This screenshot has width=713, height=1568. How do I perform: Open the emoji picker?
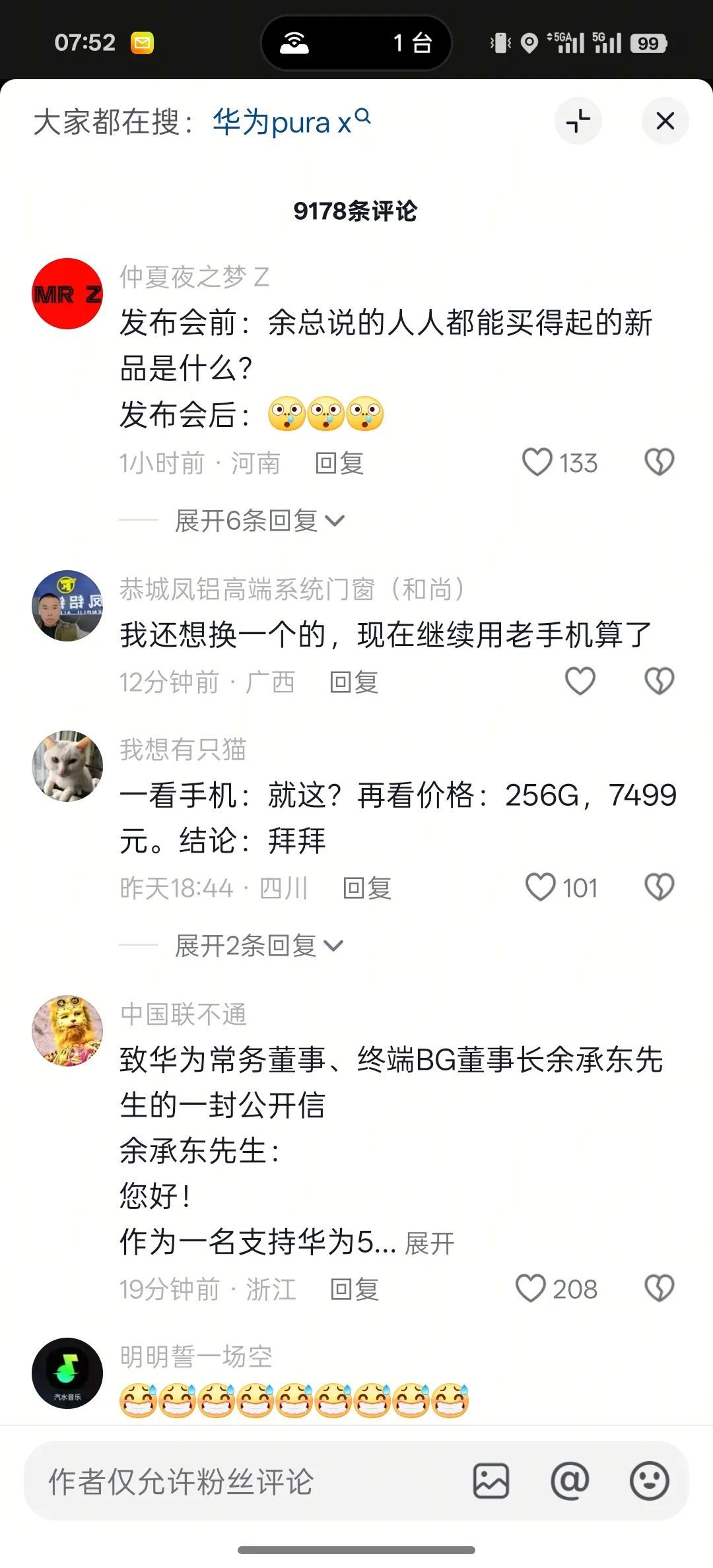650,1481
